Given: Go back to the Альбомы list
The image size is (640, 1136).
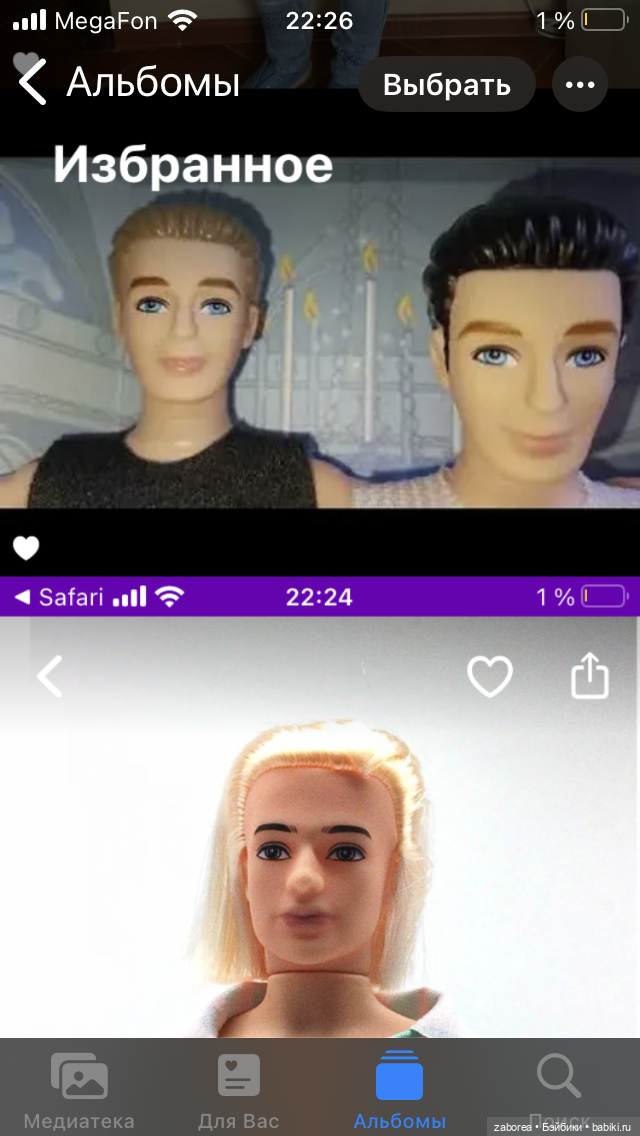Looking at the screenshot, I should pyautogui.click(x=130, y=84).
